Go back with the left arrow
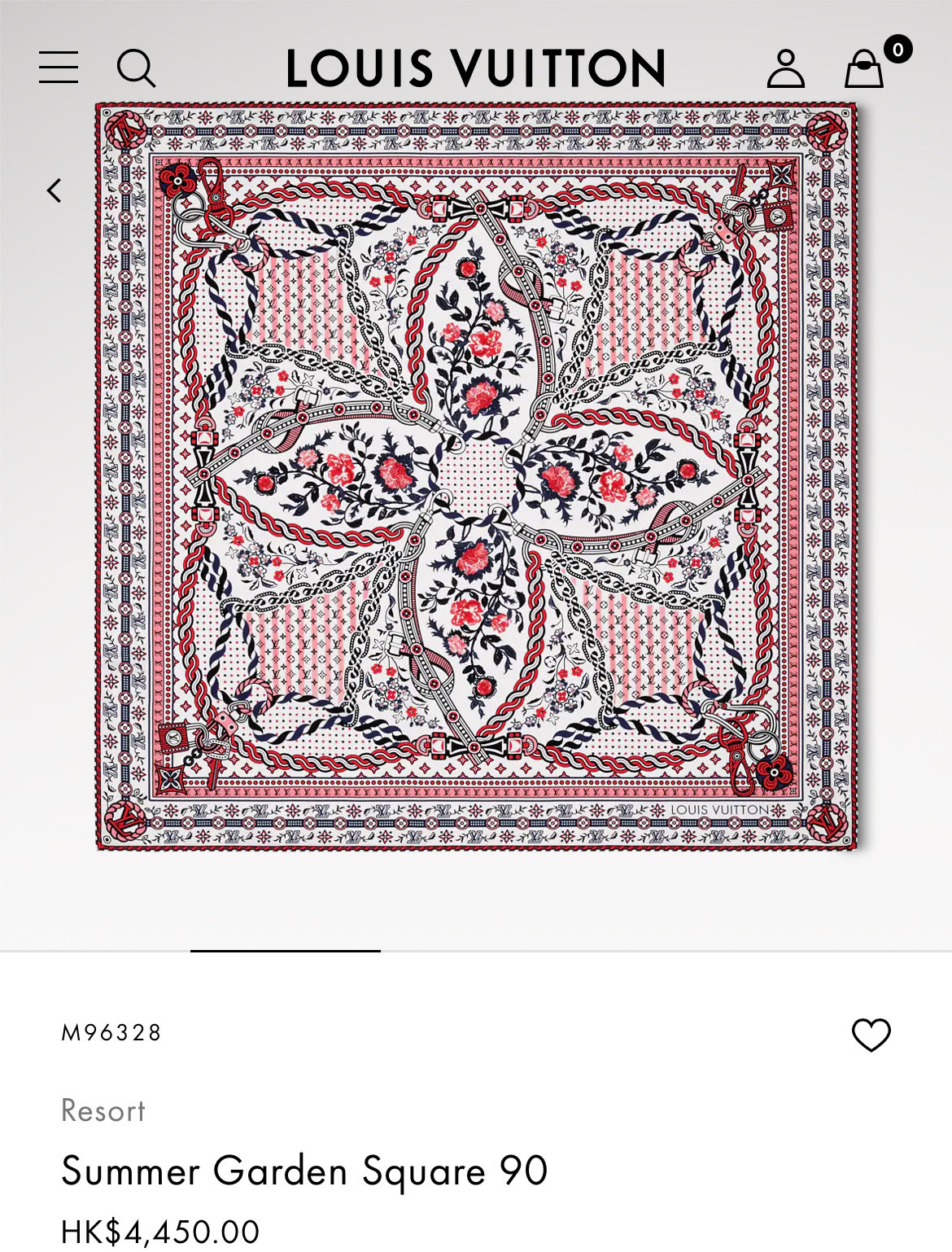This screenshot has height=1252, width=952. click(x=55, y=191)
